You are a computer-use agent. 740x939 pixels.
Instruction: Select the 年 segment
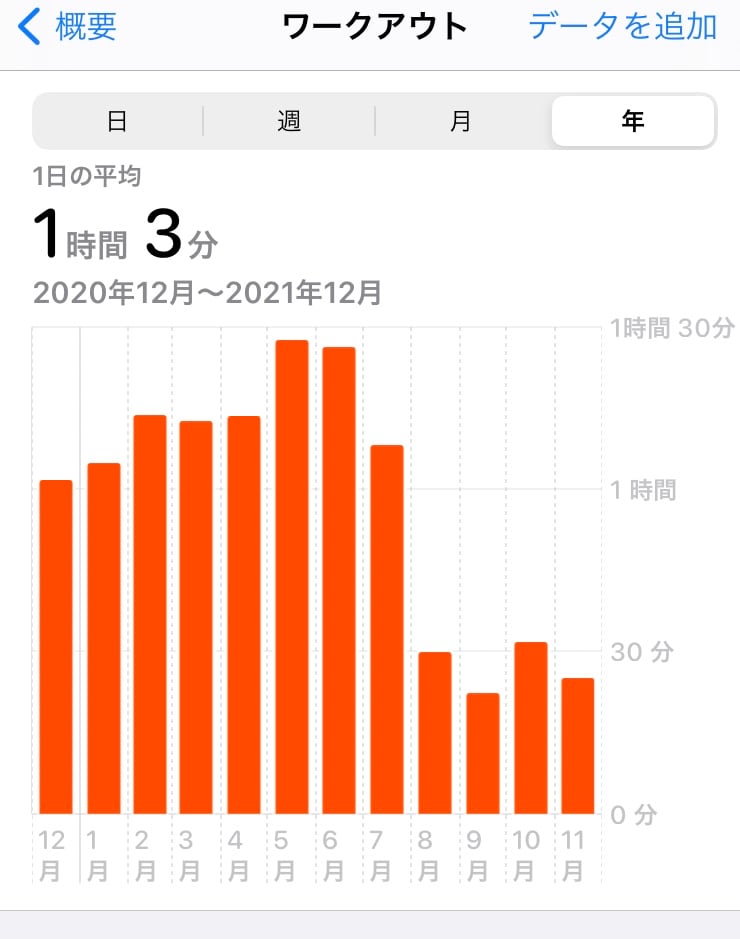[633, 122]
